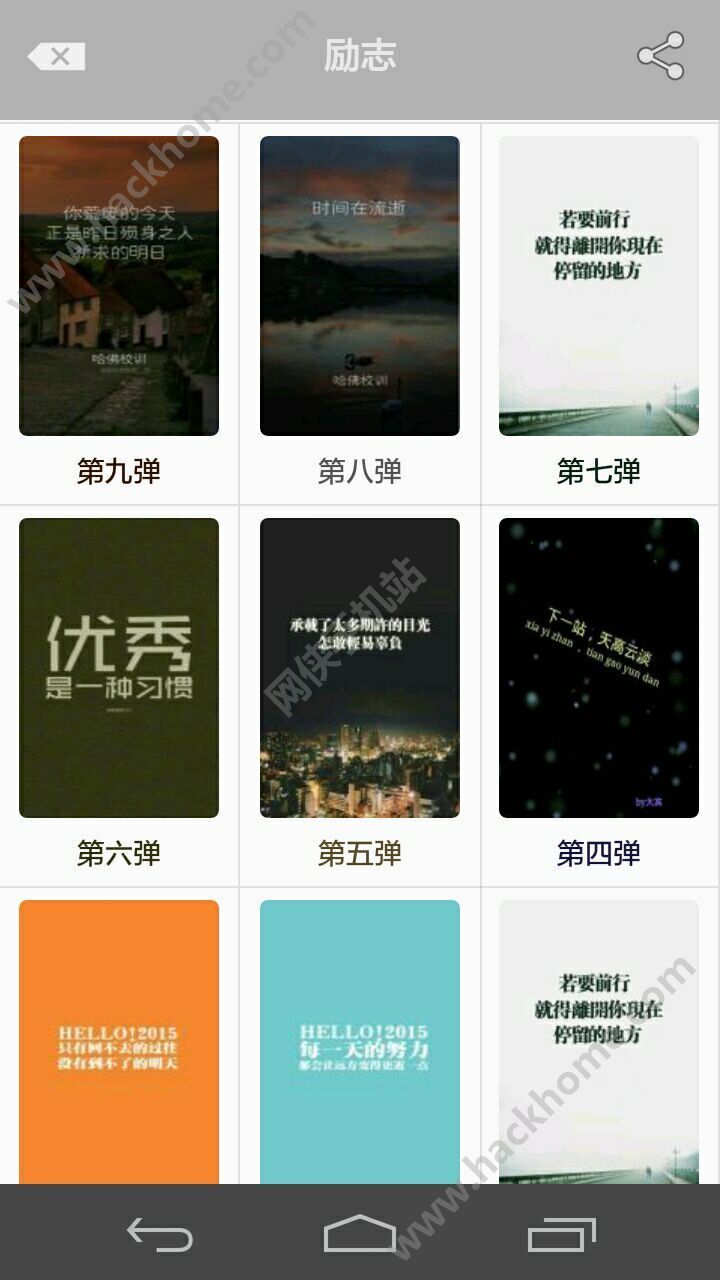The image size is (720, 1280).
Task: Open the 第五弹 wallpaper set
Action: (360, 668)
